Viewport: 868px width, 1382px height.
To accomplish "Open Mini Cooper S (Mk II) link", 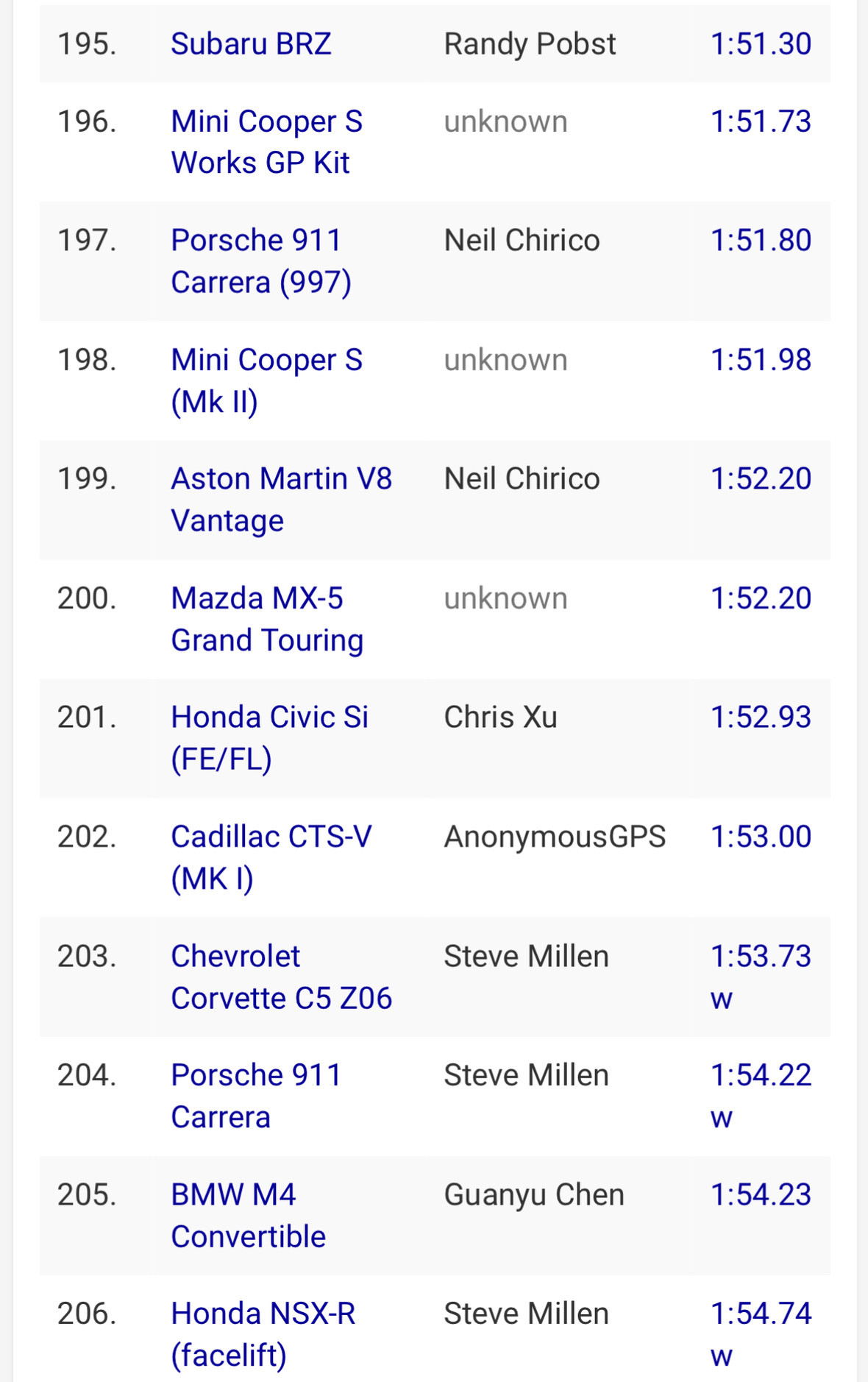I will click(x=266, y=380).
